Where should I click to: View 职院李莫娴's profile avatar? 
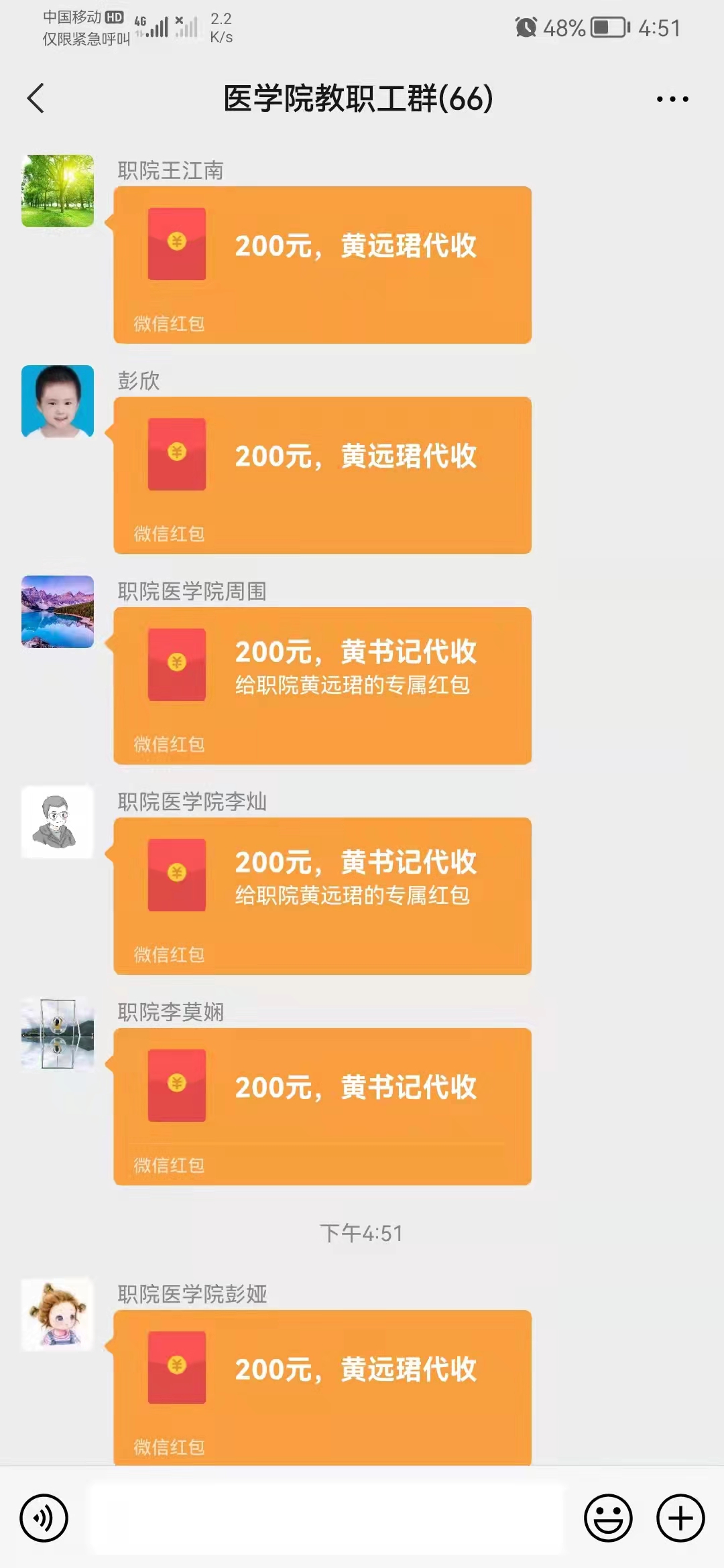[58, 1033]
